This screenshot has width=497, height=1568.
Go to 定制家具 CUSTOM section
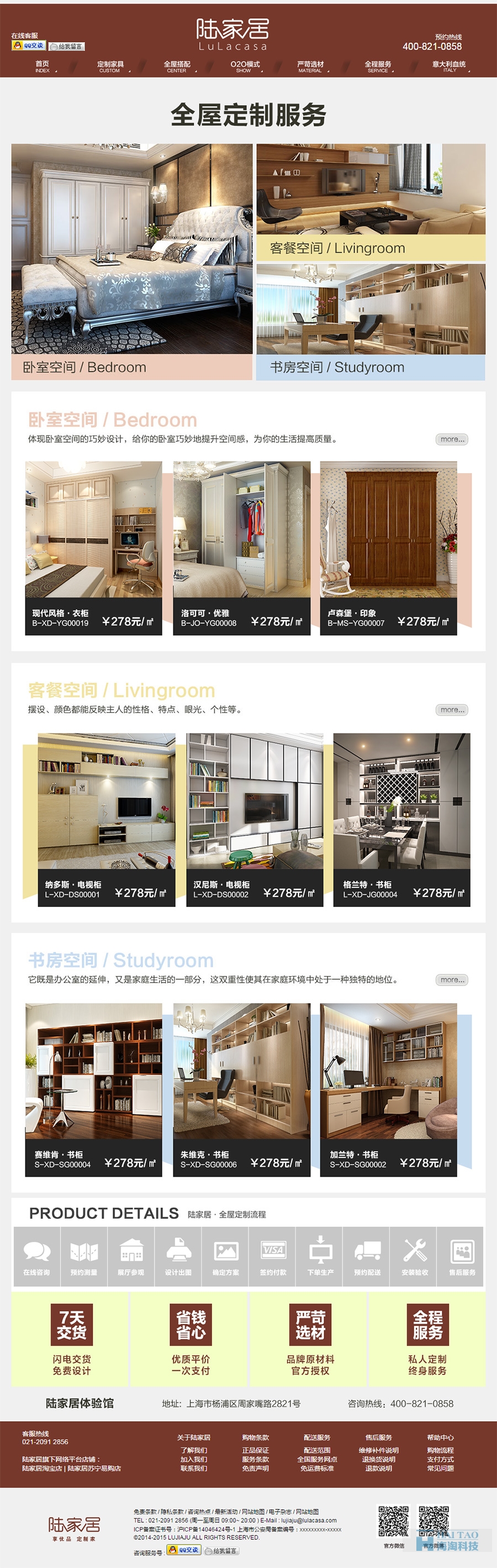coord(110,66)
